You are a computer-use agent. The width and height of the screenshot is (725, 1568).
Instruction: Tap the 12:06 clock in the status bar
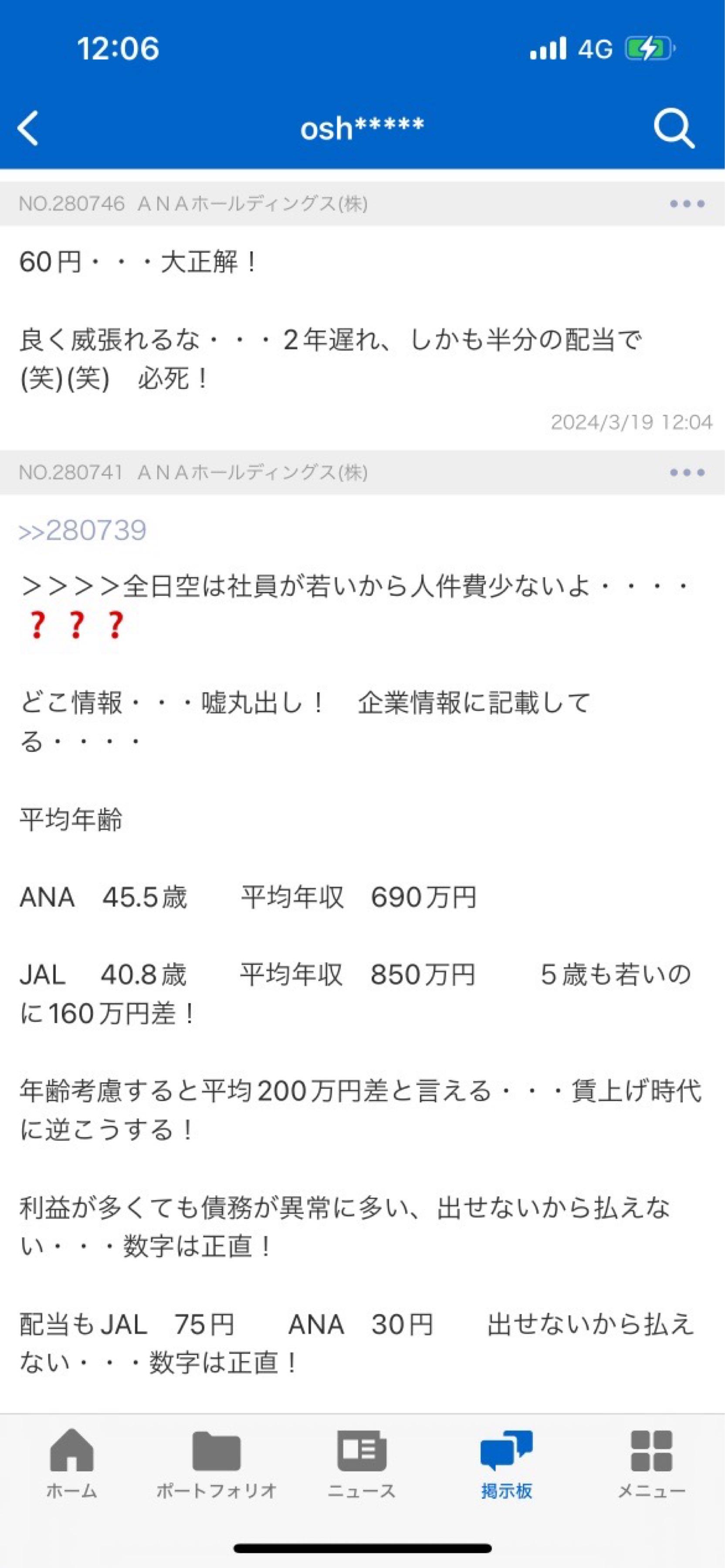(x=119, y=49)
